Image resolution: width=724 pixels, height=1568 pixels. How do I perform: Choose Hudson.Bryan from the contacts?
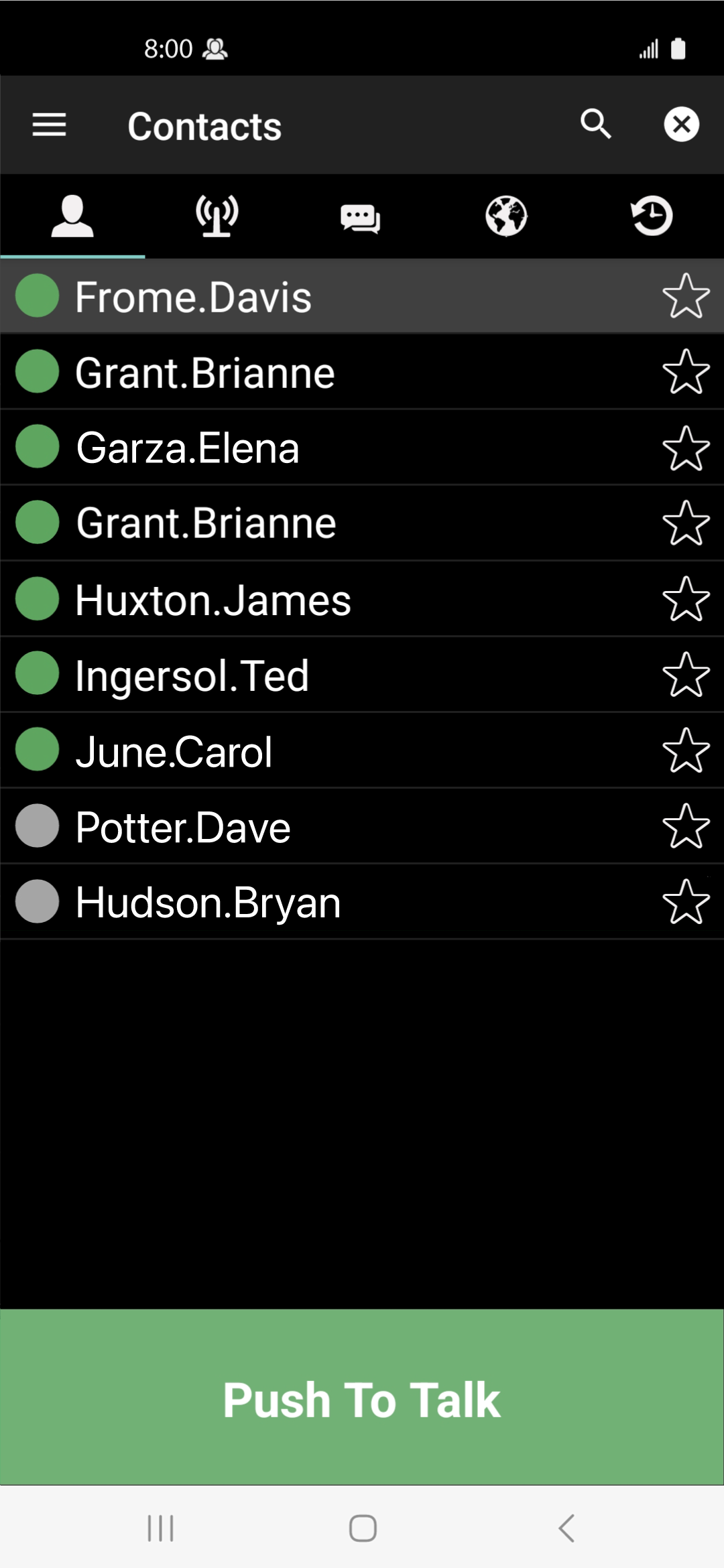click(208, 903)
